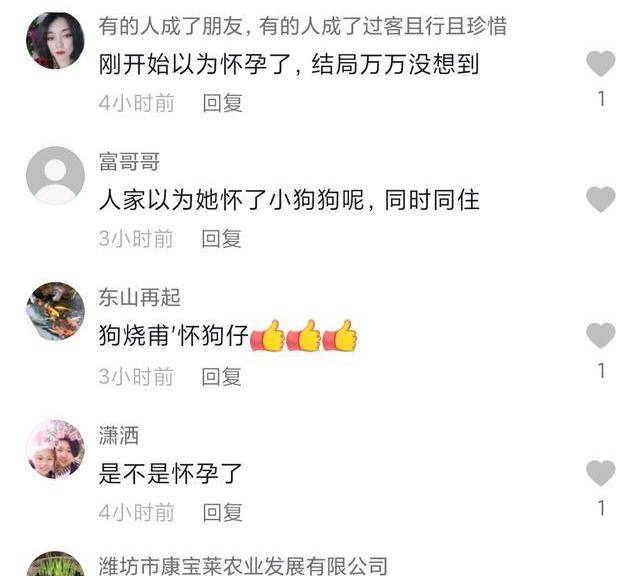Open 富哥哥's profile avatar

pyautogui.click(x=55, y=176)
